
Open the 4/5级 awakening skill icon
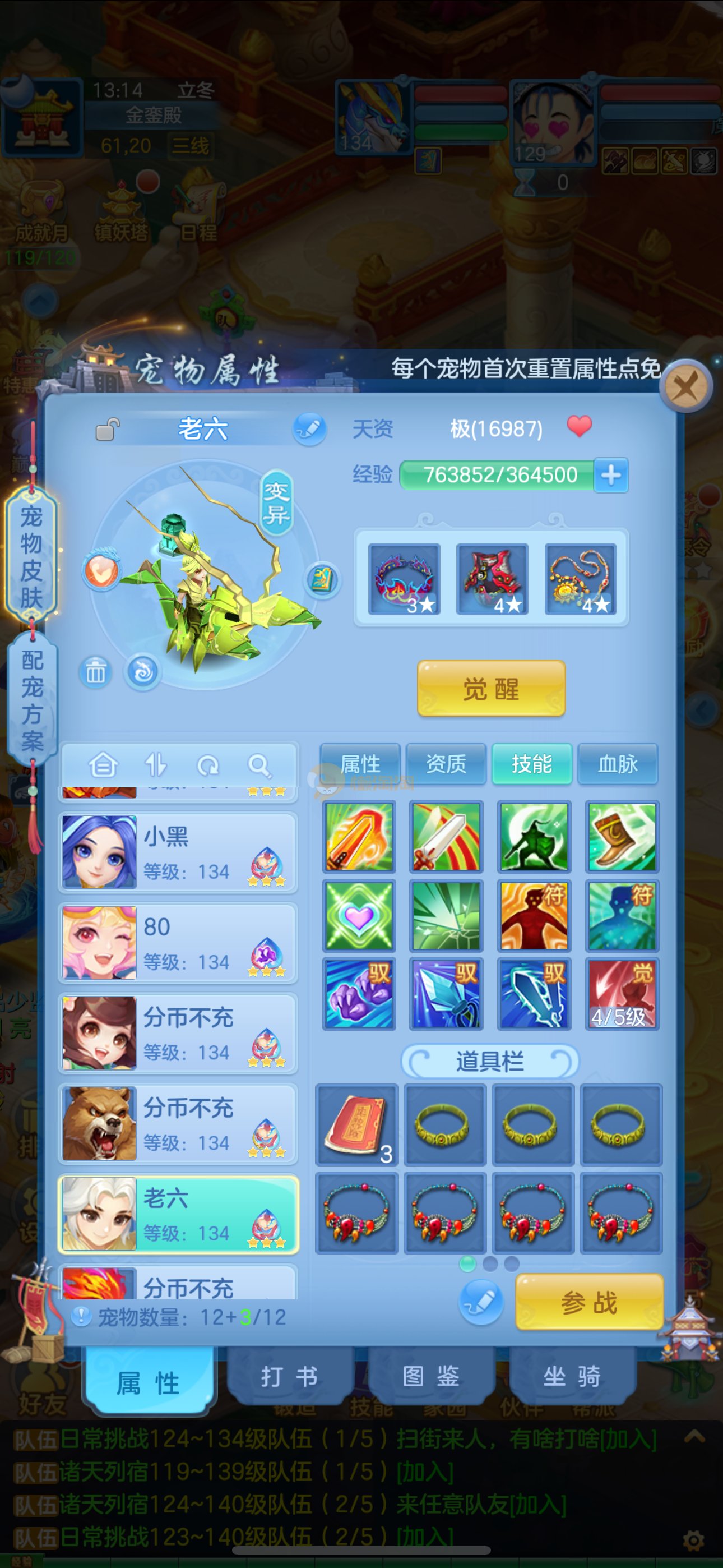[622, 993]
